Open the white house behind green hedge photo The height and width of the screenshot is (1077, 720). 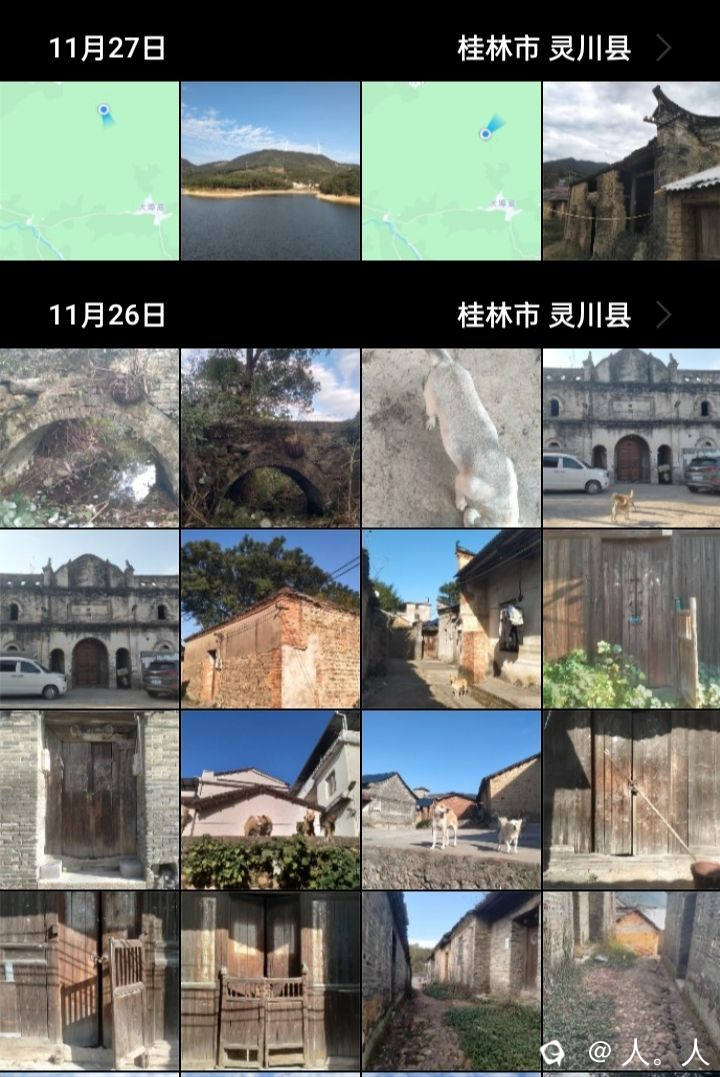tap(270, 800)
